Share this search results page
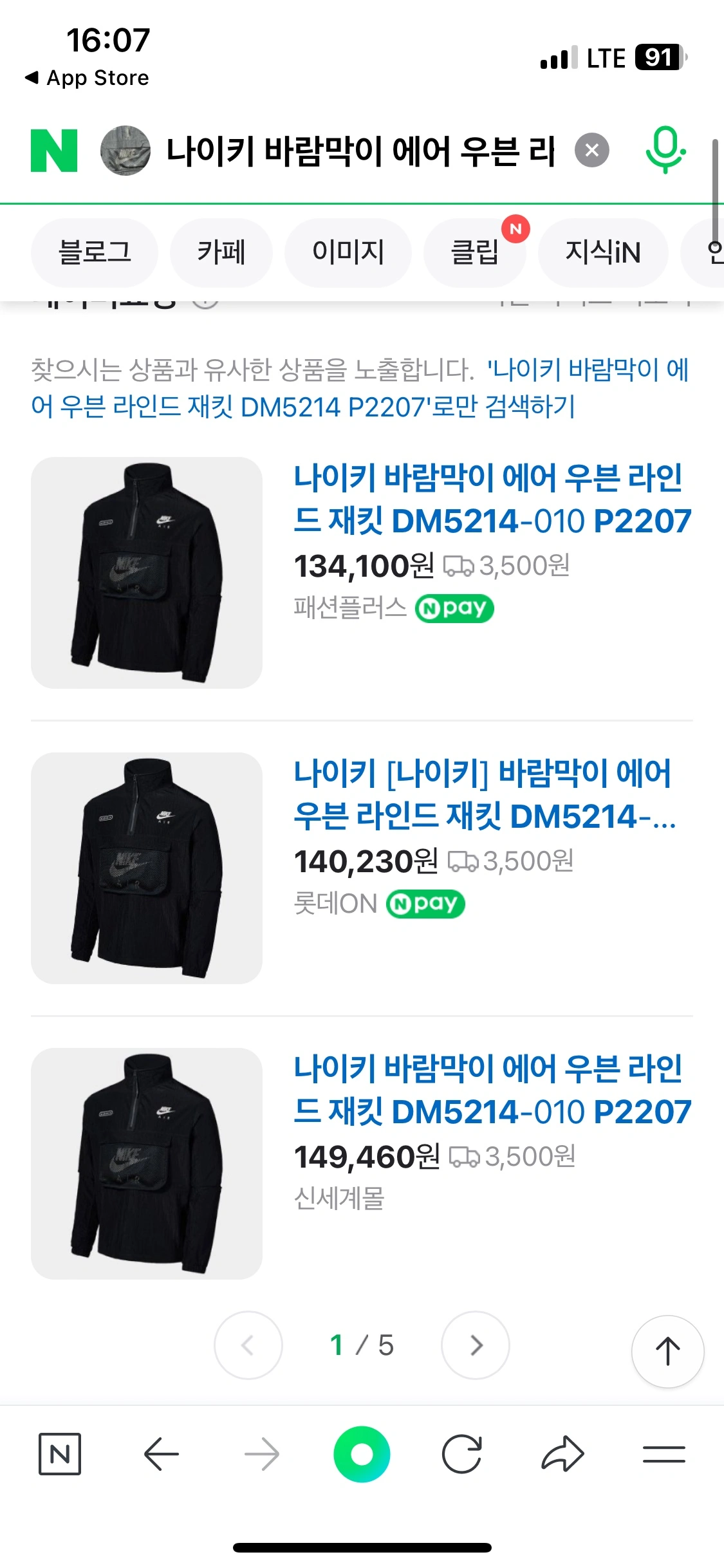 (x=562, y=1453)
